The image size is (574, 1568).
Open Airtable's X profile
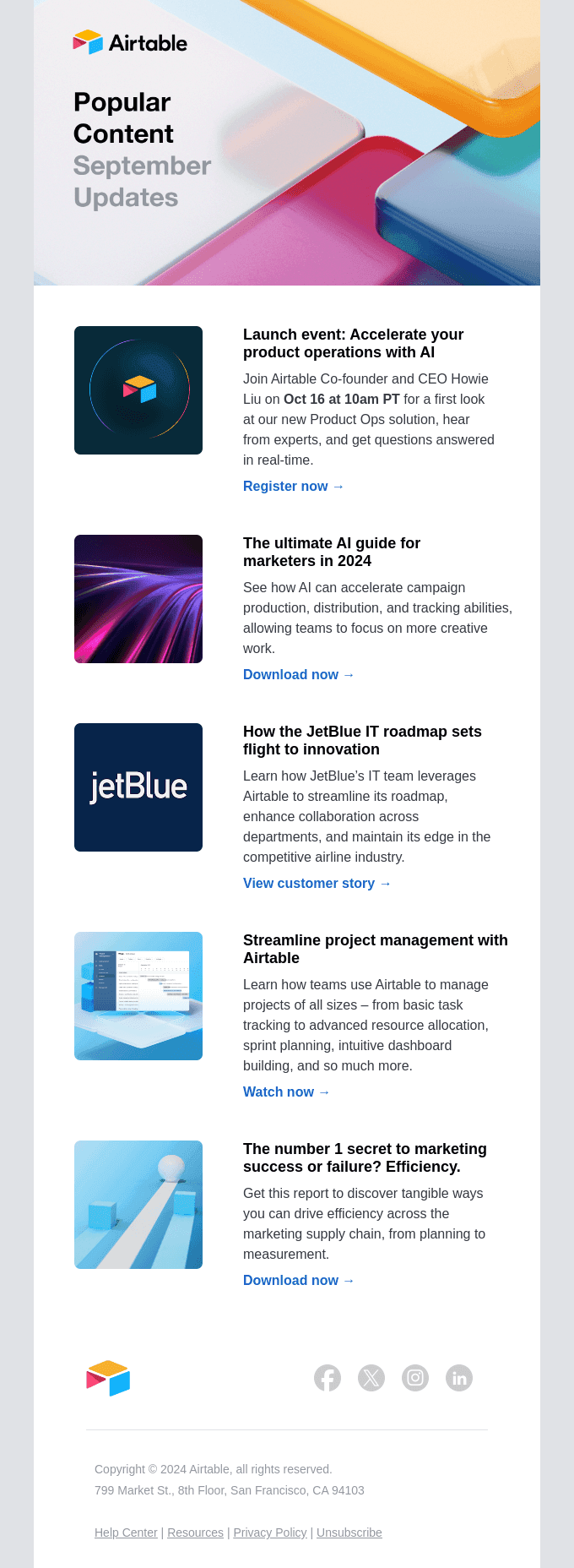(371, 1378)
